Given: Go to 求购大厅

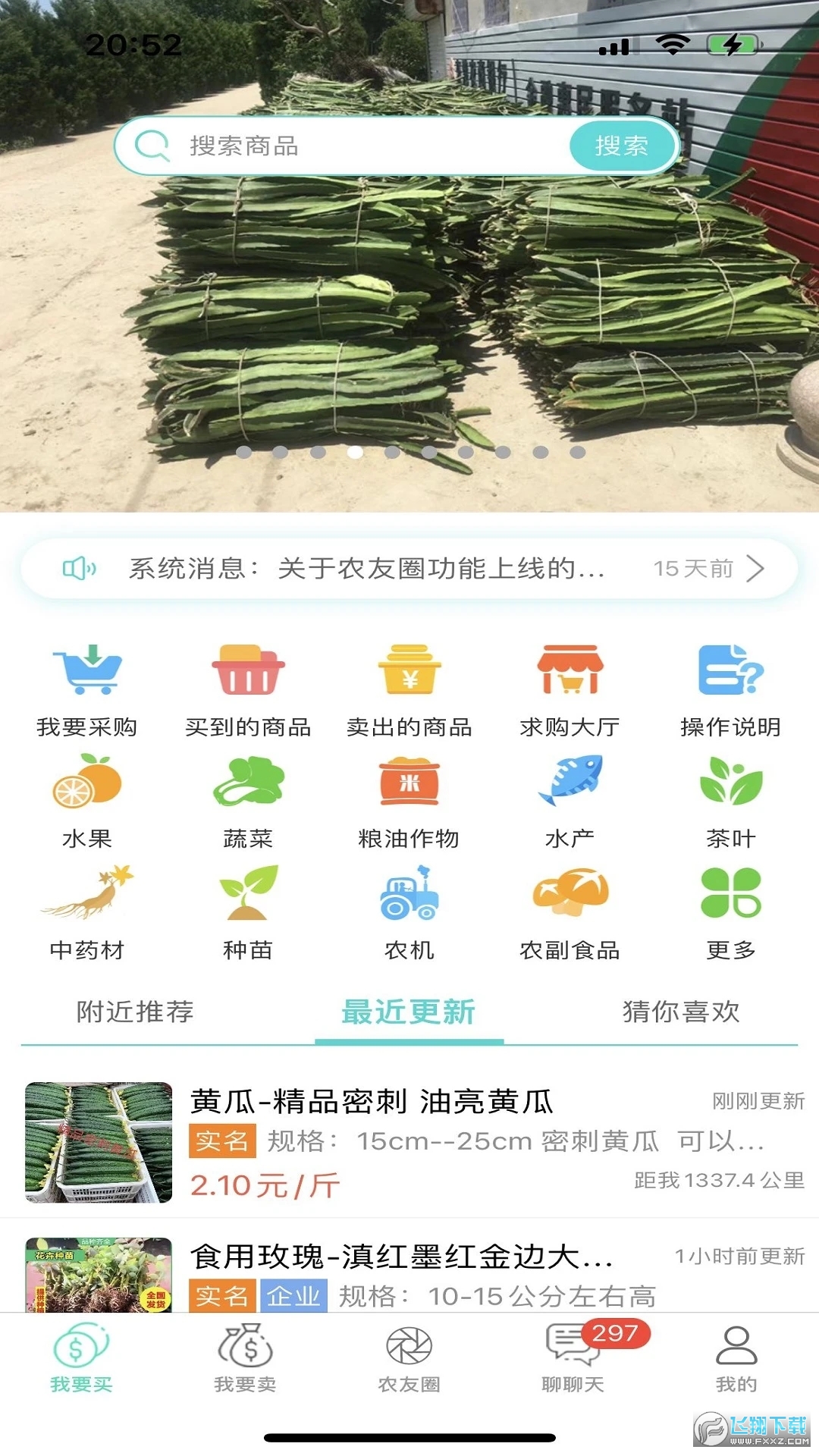Looking at the screenshot, I should [570, 689].
